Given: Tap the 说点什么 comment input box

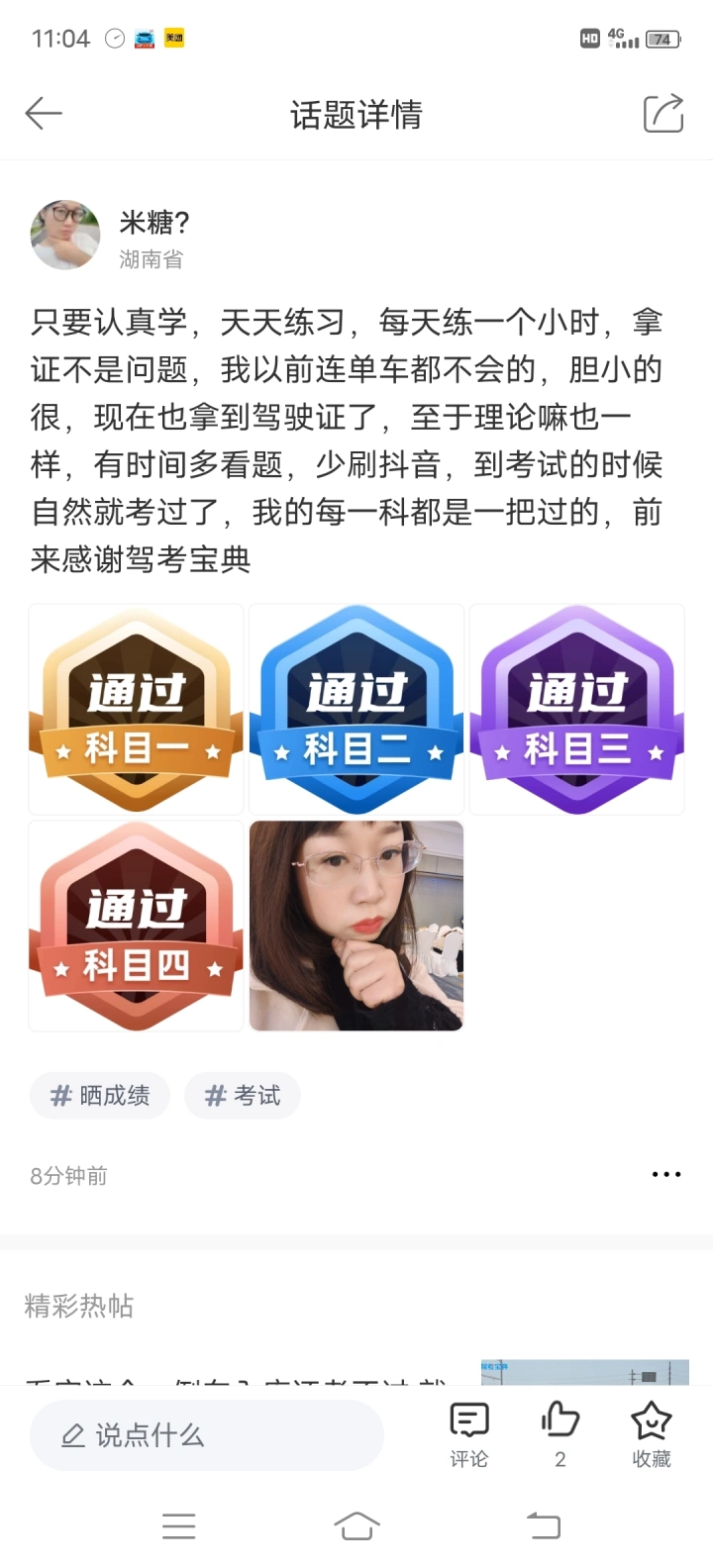Looking at the screenshot, I should [206, 1435].
